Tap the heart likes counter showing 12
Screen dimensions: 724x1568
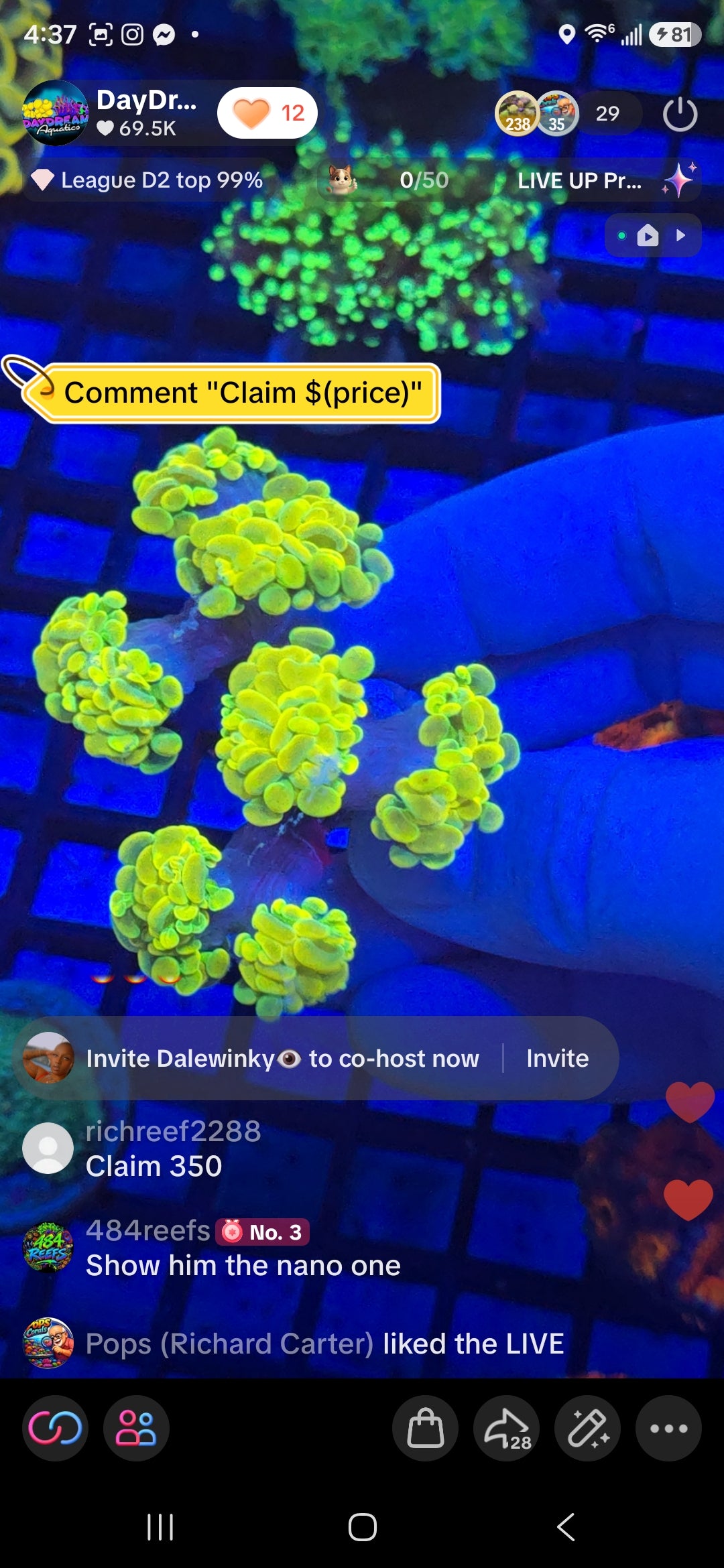pyautogui.click(x=267, y=113)
